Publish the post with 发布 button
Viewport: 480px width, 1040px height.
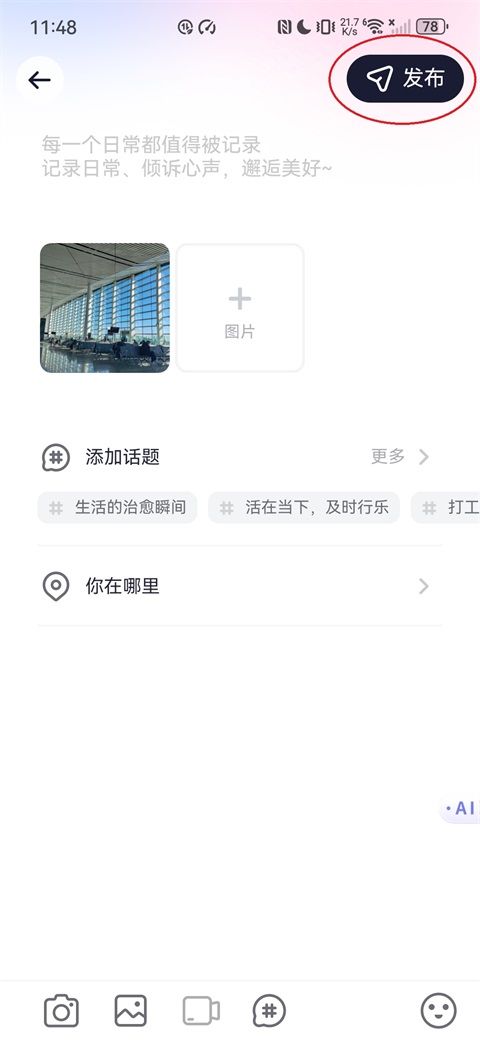tap(404, 79)
